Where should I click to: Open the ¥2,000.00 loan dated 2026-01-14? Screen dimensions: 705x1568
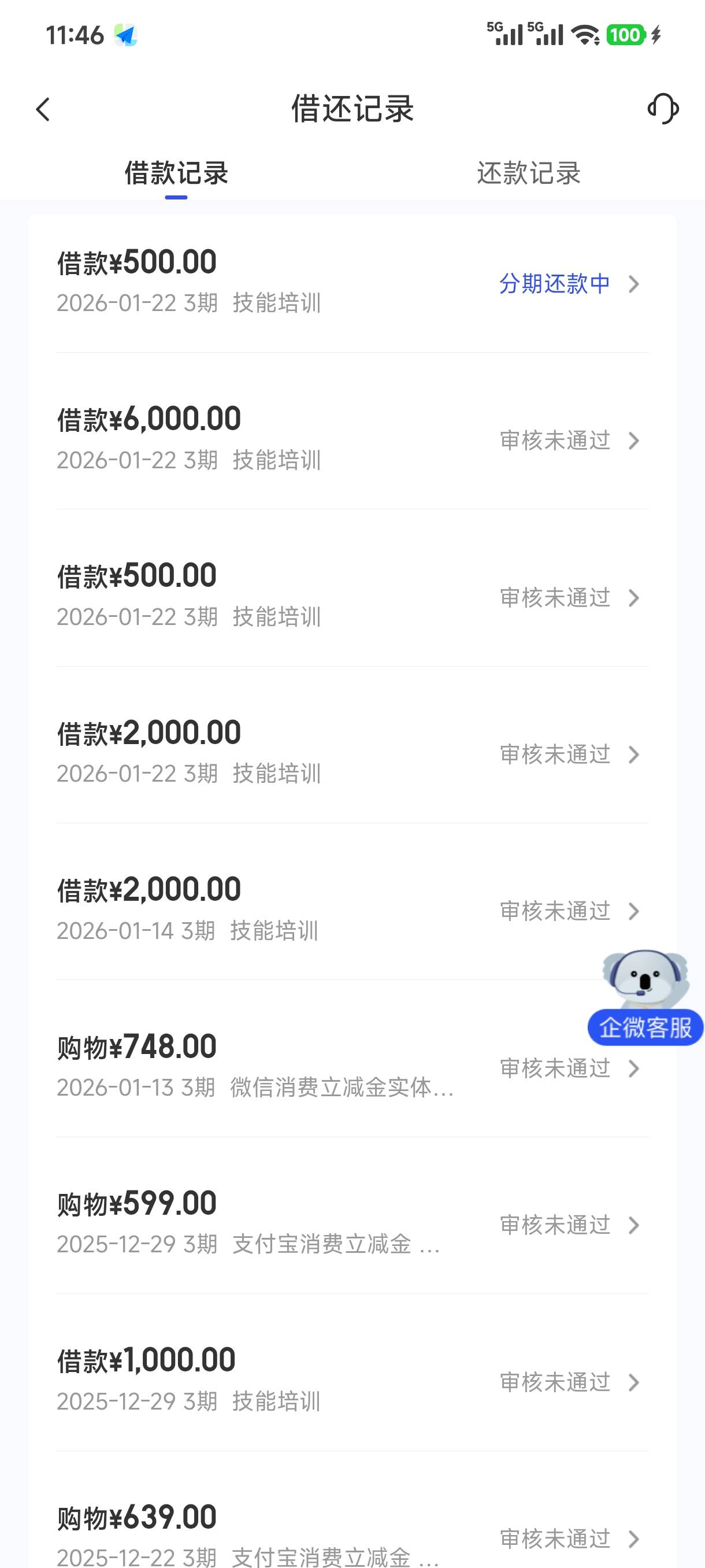click(x=352, y=909)
